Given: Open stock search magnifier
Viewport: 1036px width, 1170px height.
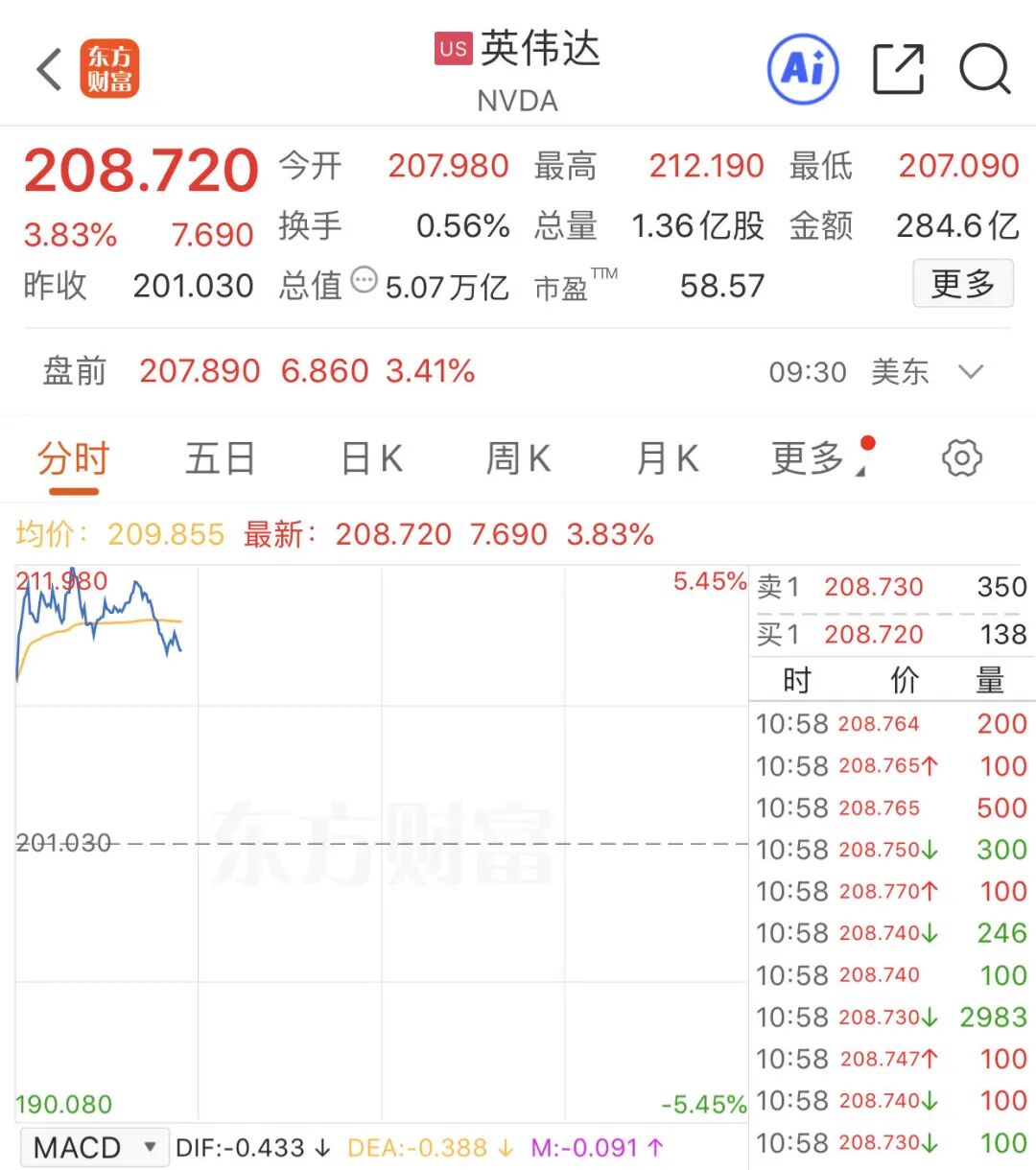Looking at the screenshot, I should (984, 69).
